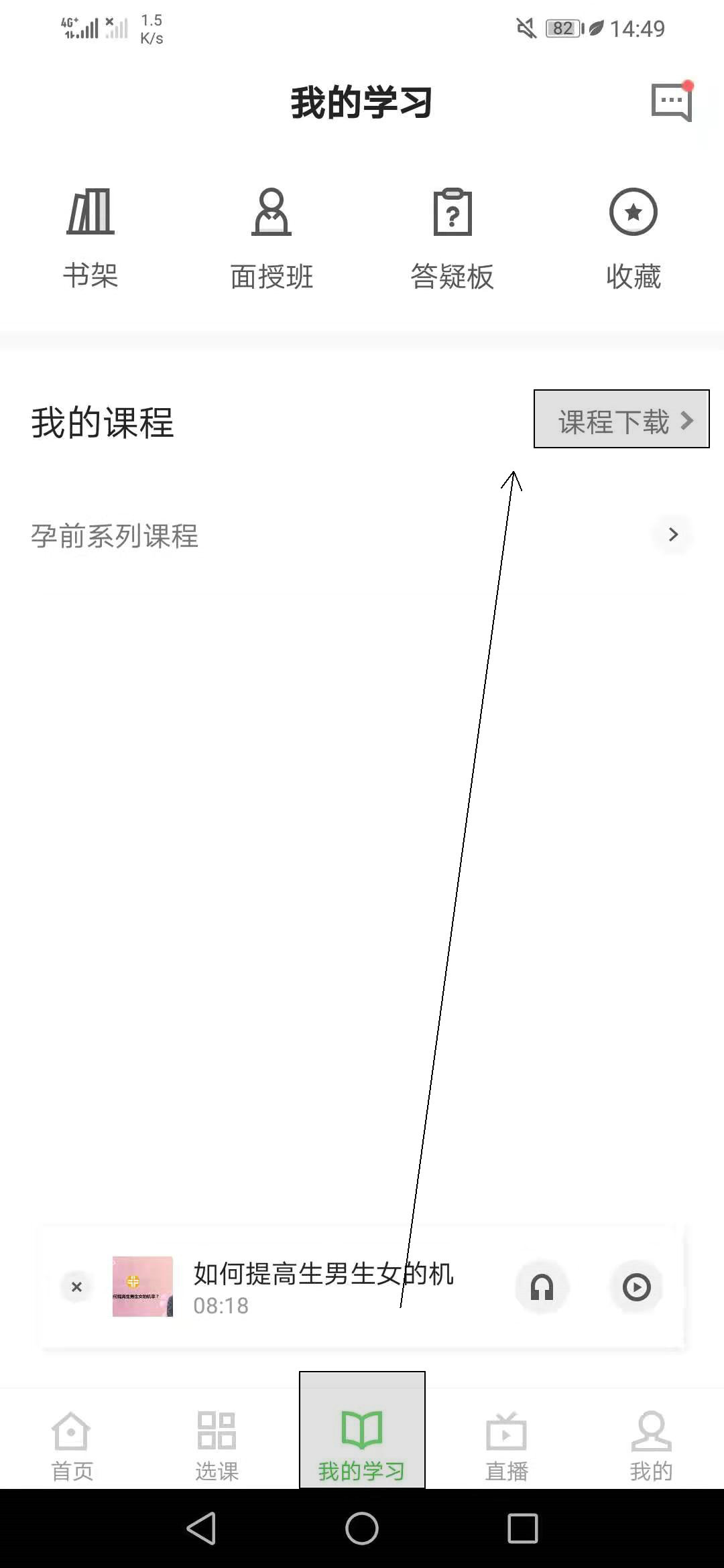Tap 课程下载 course download
Screen dimensions: 724x1568
point(621,419)
